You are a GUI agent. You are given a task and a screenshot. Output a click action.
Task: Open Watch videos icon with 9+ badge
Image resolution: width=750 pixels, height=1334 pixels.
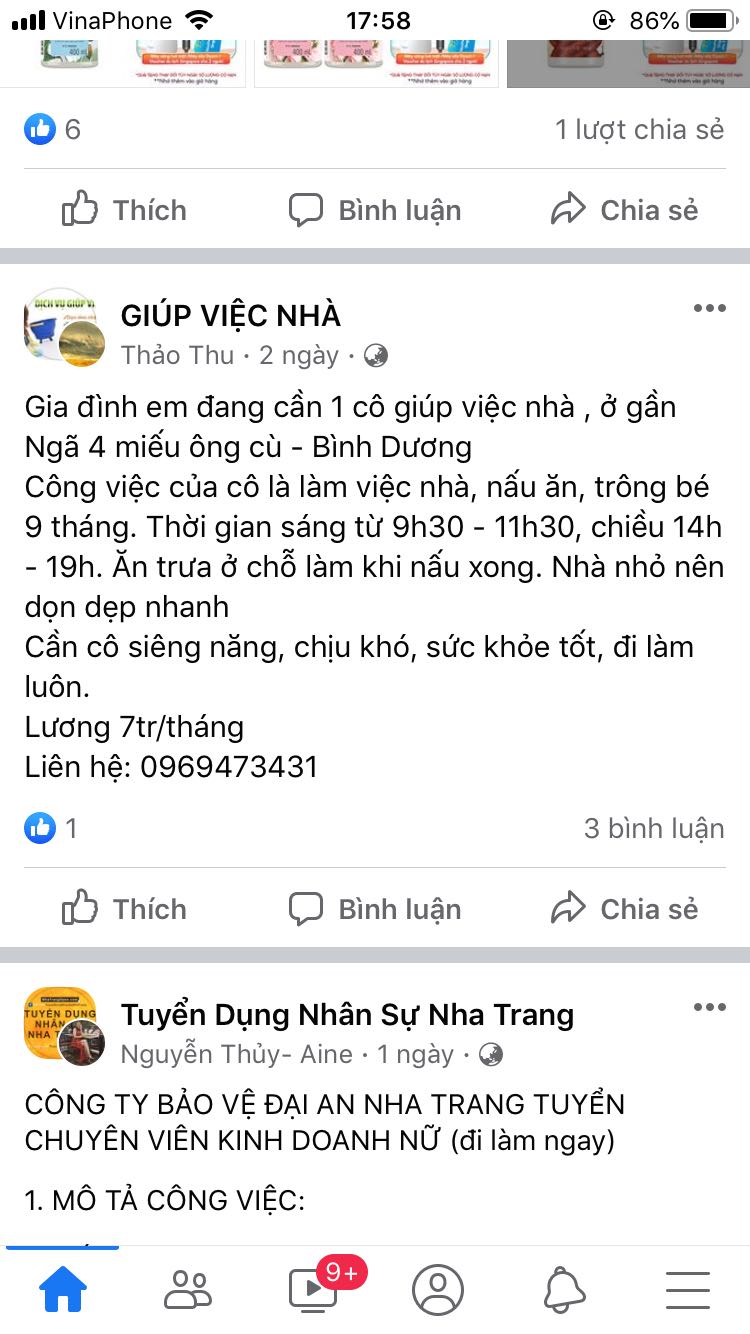[x=313, y=1289]
